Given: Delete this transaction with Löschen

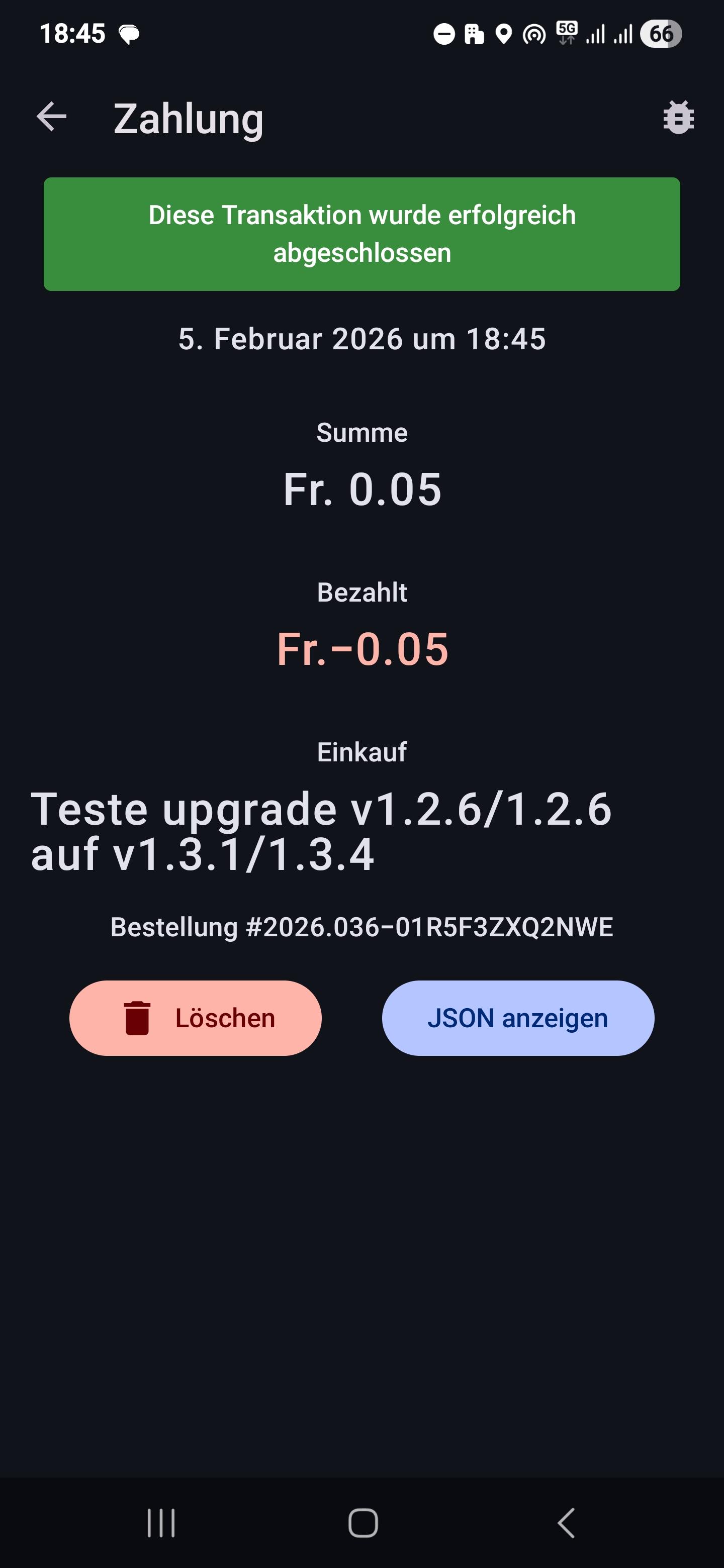Looking at the screenshot, I should [196, 1018].
